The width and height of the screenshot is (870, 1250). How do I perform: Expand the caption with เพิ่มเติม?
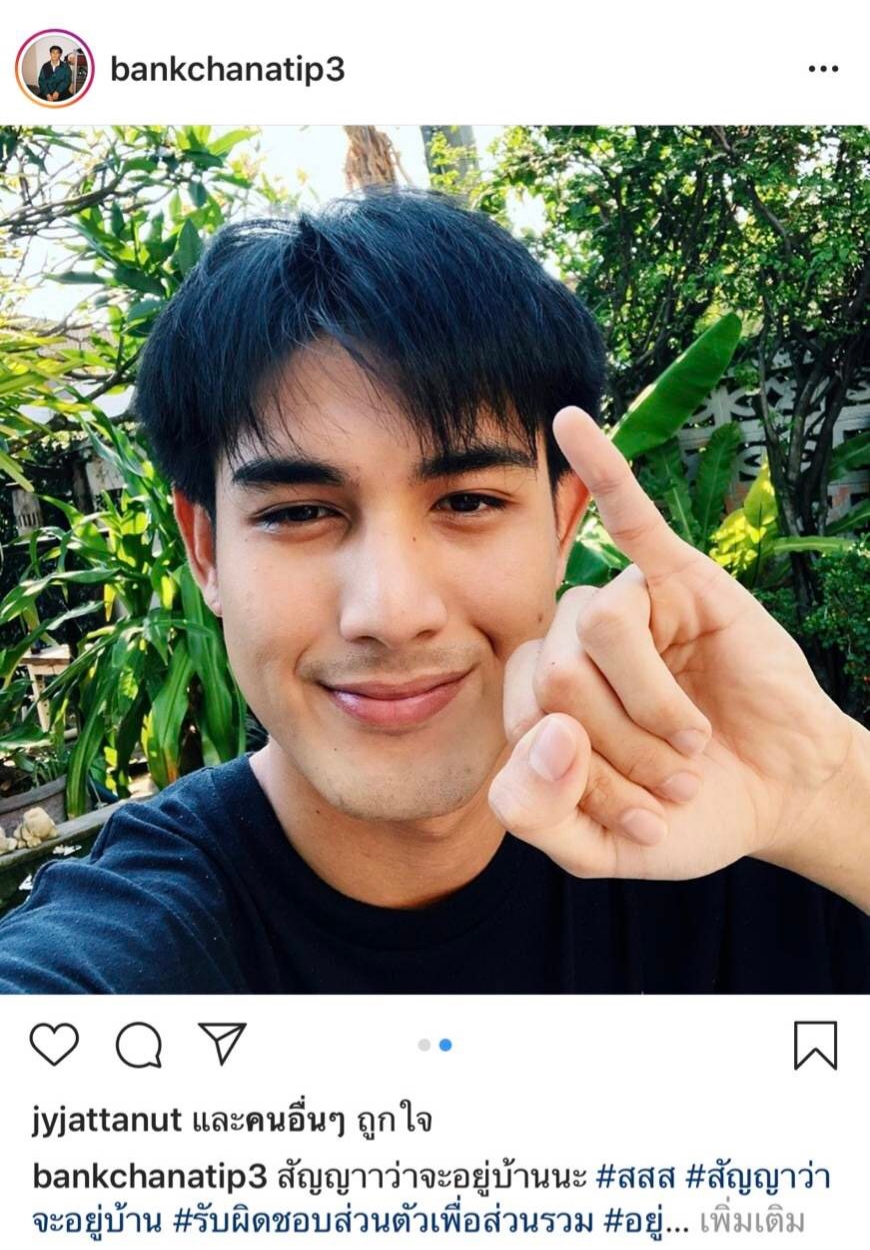point(751,1222)
